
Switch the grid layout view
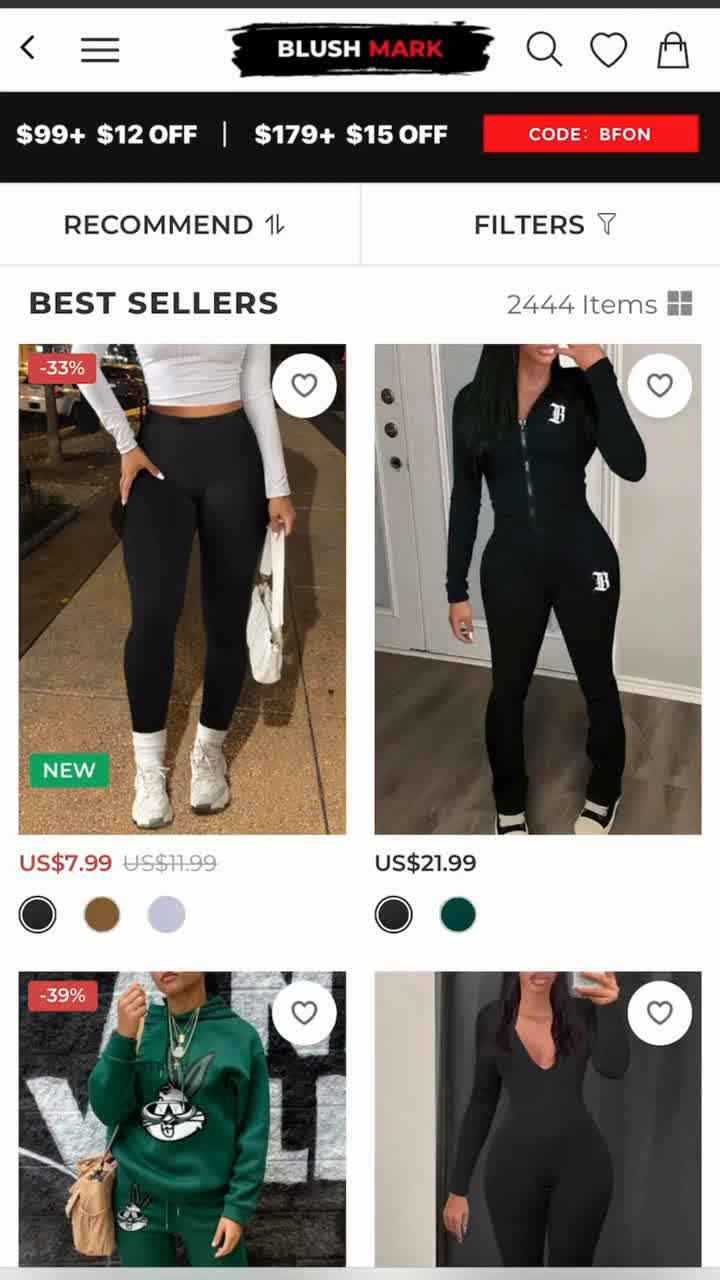[x=680, y=303]
